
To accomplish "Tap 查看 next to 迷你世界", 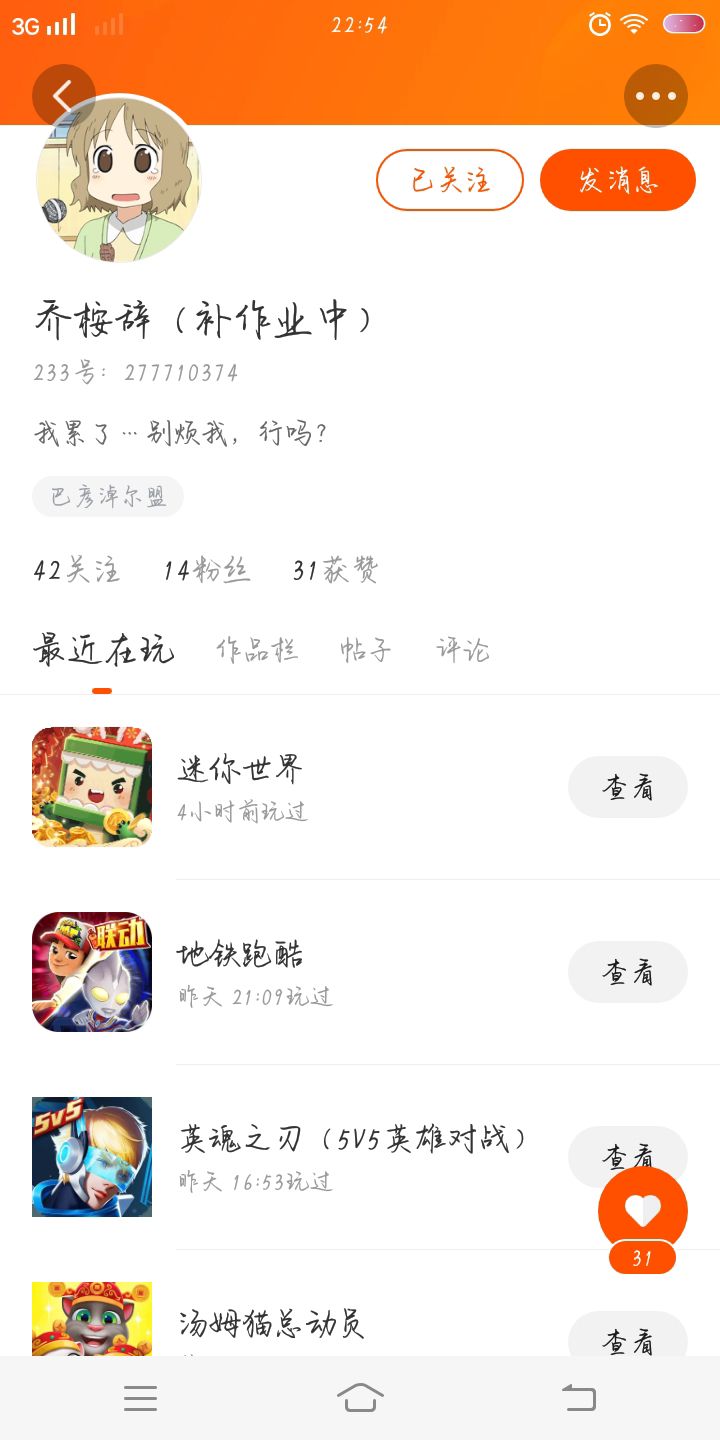I will (x=628, y=787).
